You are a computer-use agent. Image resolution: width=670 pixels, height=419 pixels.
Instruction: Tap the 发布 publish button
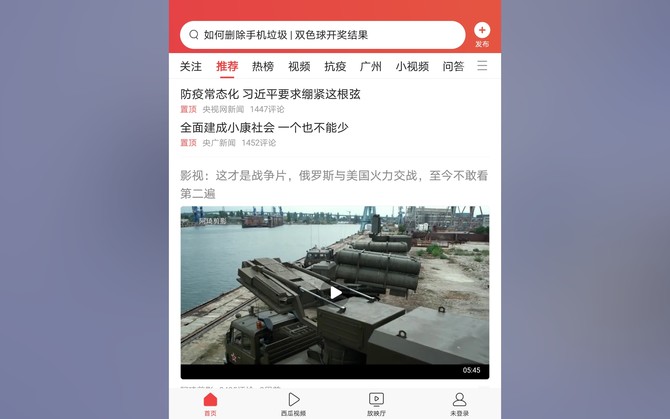(x=482, y=34)
